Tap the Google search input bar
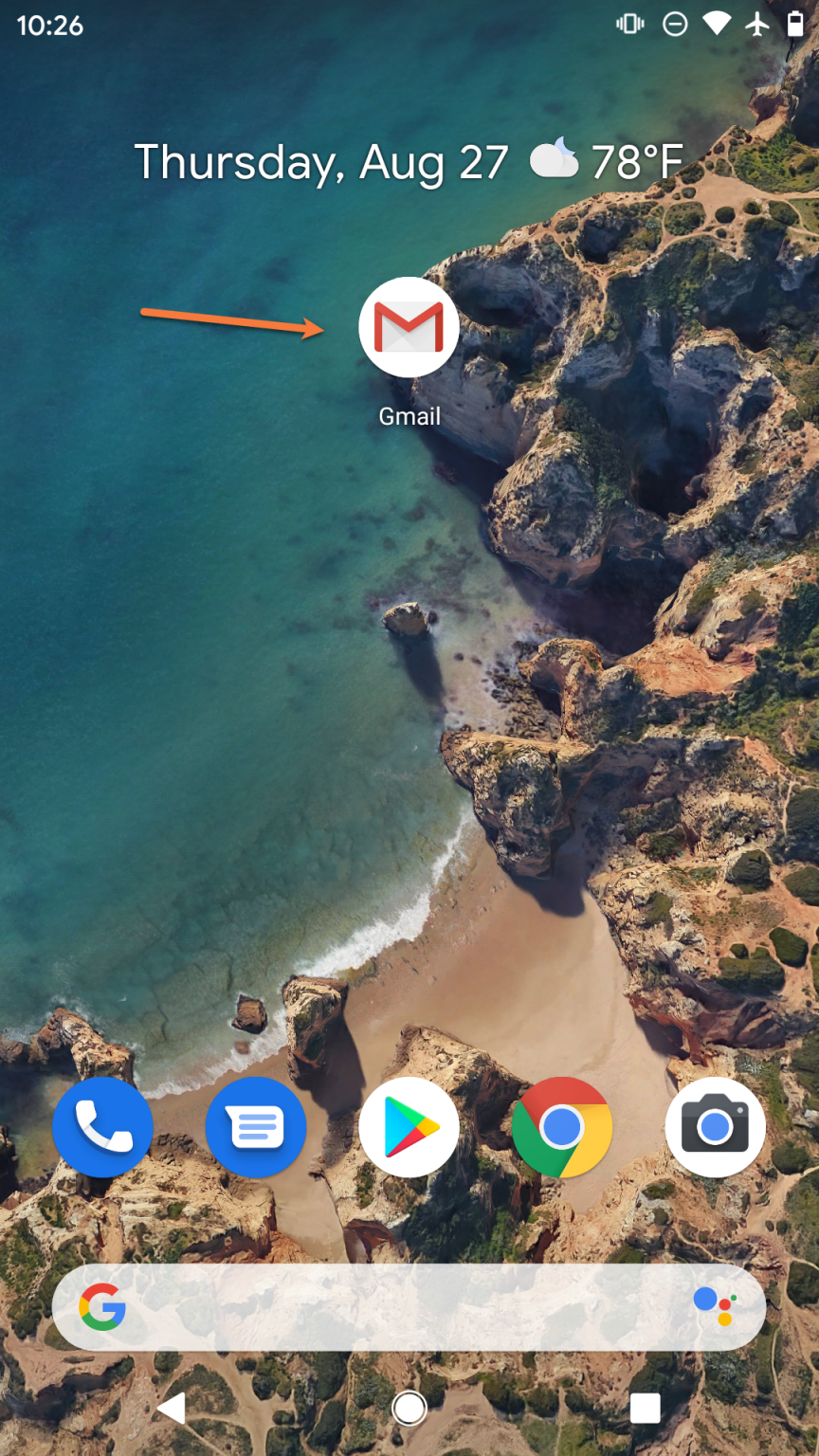Screen dimensions: 819x1456 coord(408,1307)
